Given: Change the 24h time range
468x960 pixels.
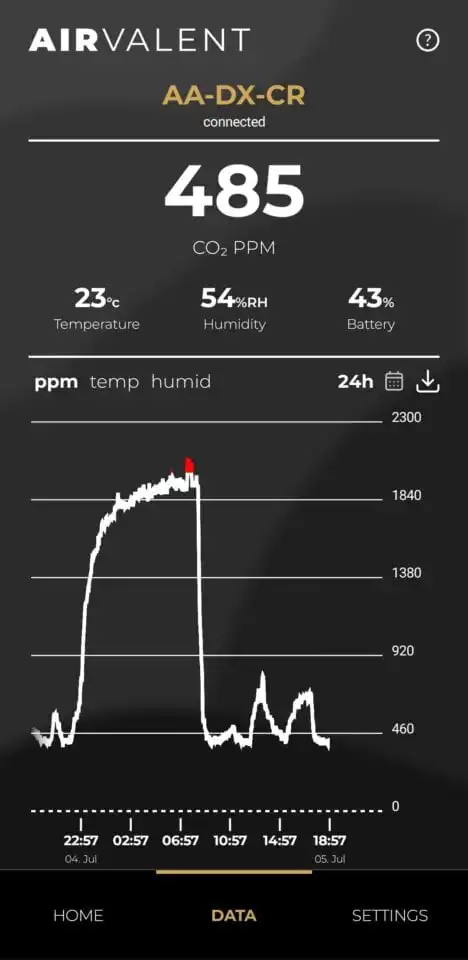Looking at the screenshot, I should click(x=355, y=382).
